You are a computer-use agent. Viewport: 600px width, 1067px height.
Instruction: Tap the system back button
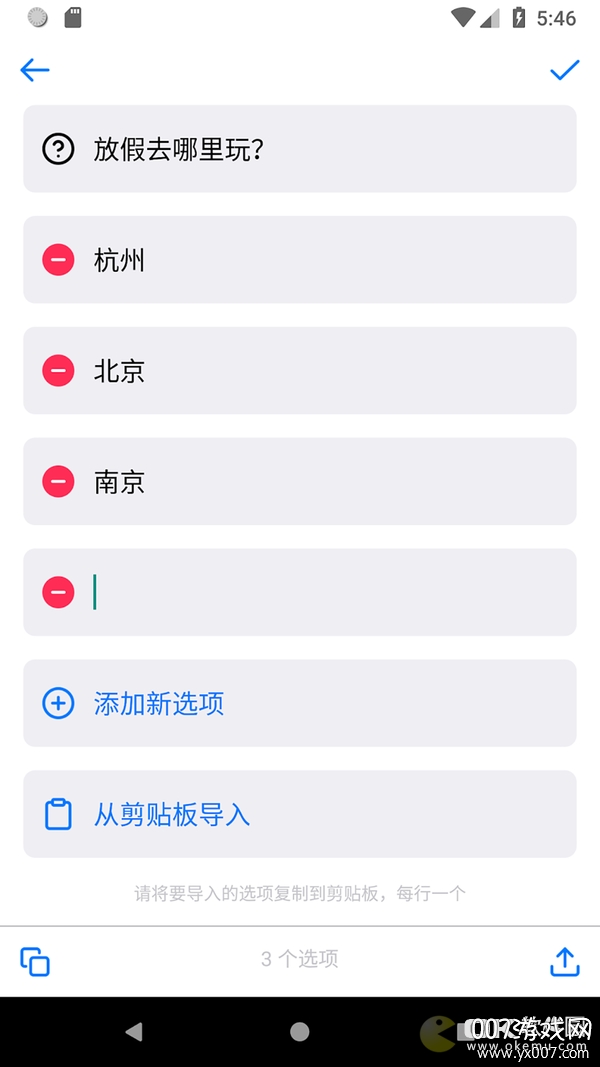(134, 1032)
